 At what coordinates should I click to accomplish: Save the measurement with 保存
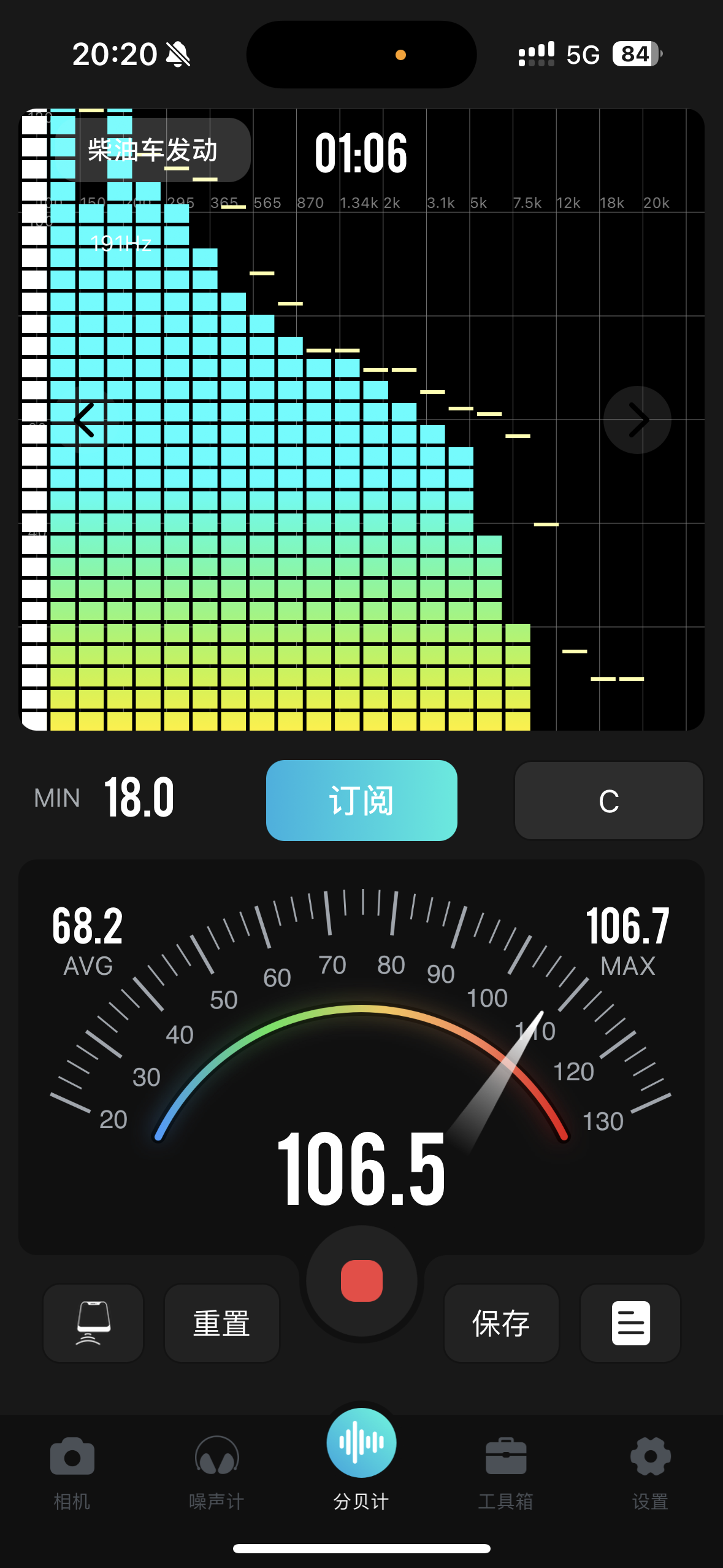(x=501, y=1323)
